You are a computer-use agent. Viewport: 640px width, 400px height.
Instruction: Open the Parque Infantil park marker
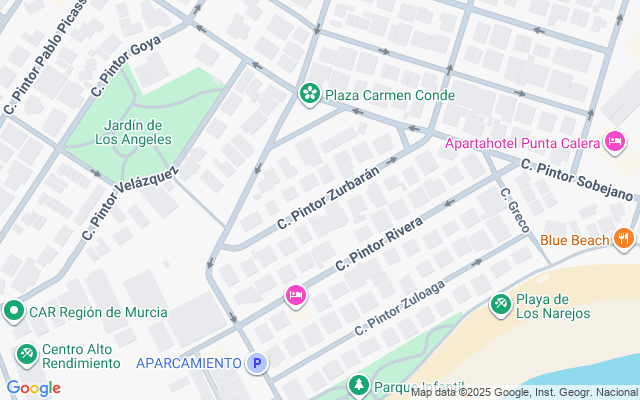coord(358,385)
